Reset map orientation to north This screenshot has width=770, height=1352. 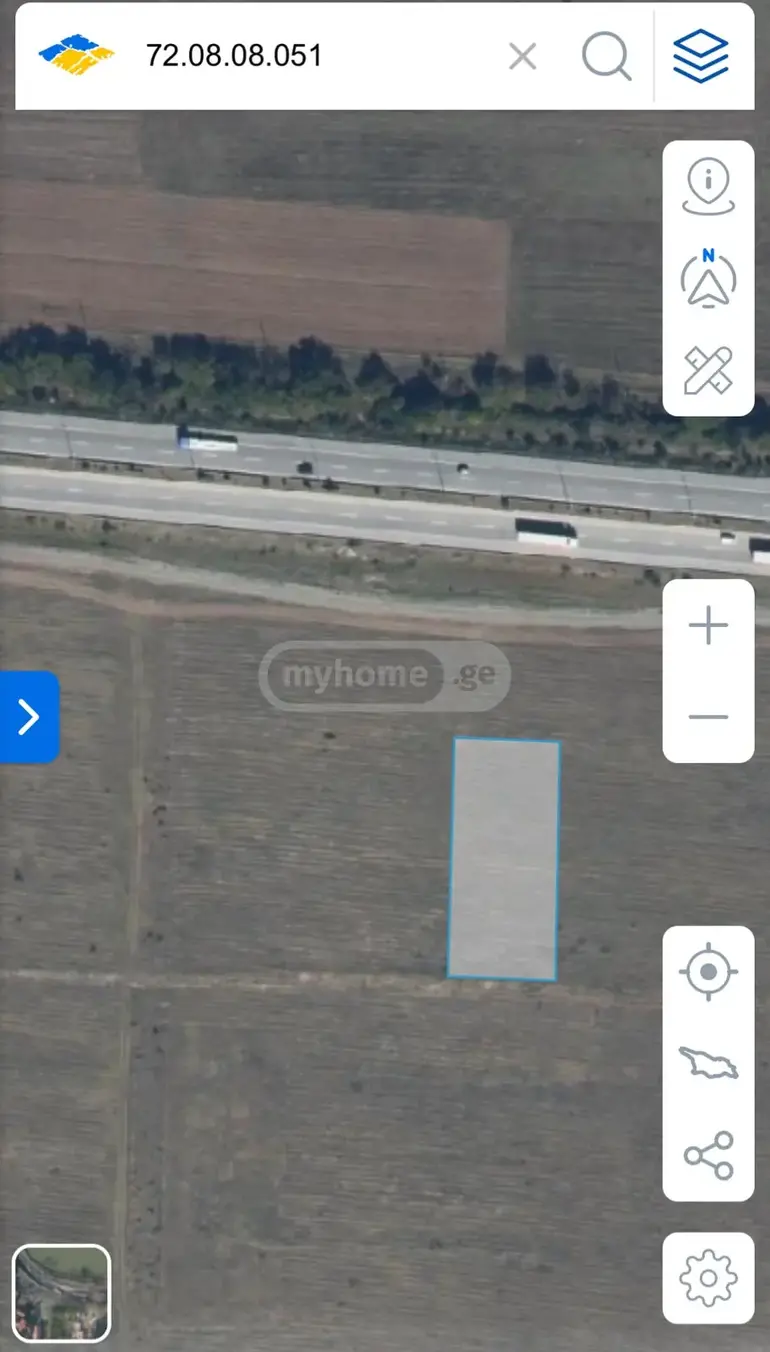point(709,278)
